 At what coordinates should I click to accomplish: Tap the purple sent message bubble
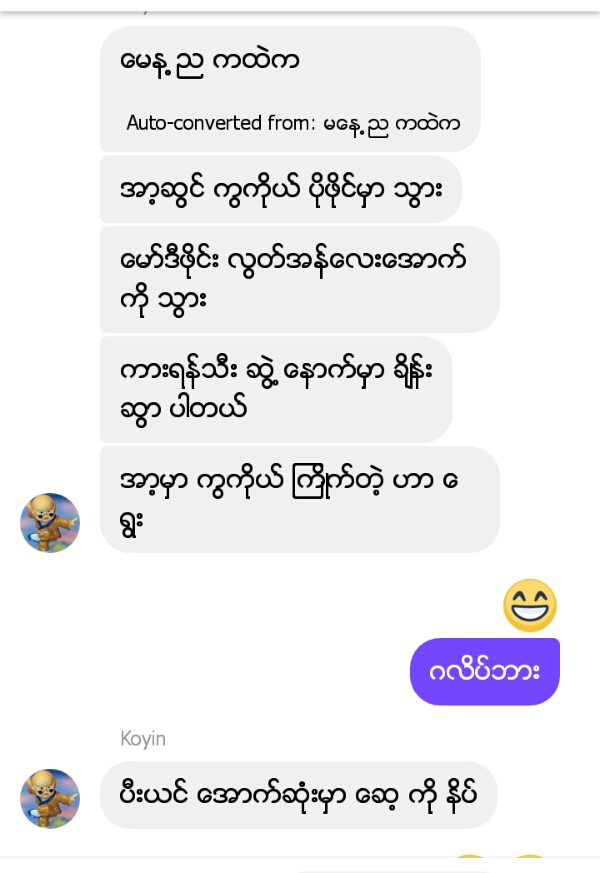485,671
